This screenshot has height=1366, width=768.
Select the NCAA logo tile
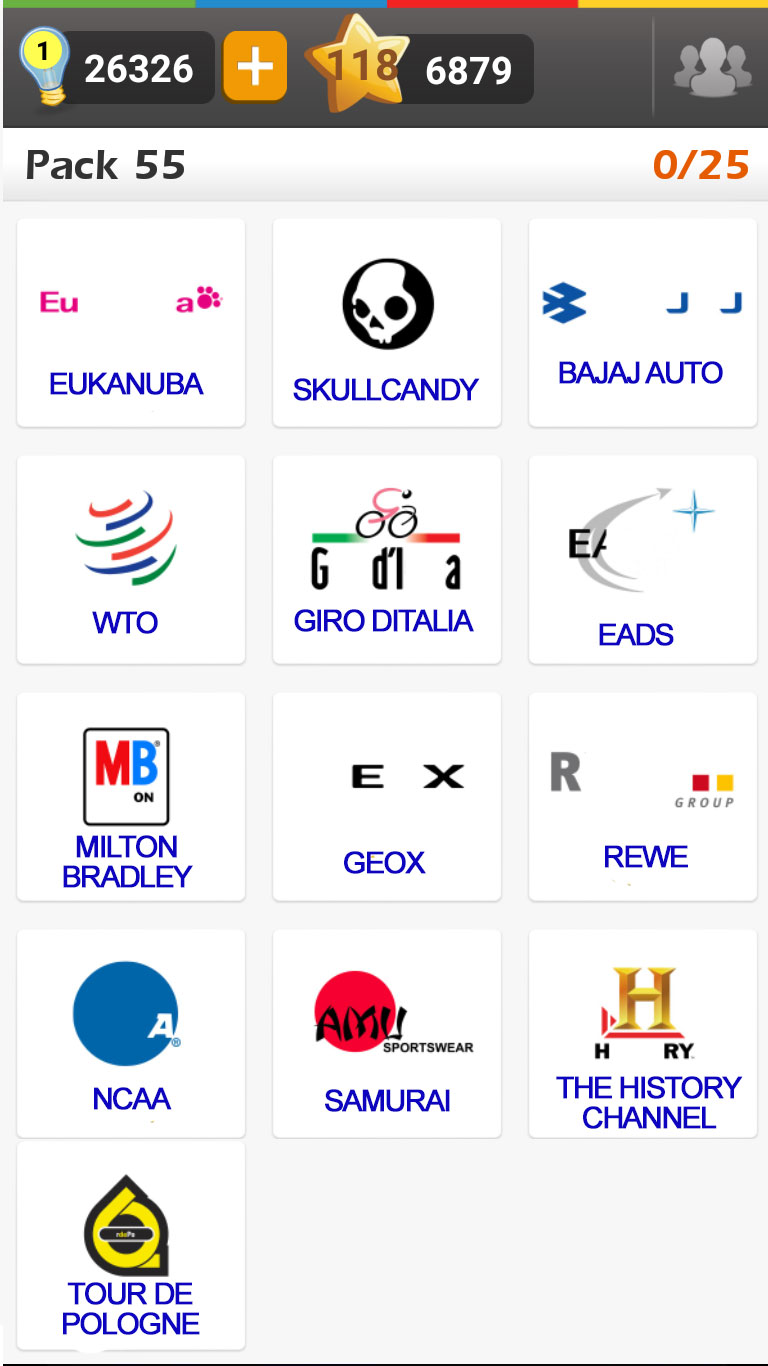(131, 1033)
